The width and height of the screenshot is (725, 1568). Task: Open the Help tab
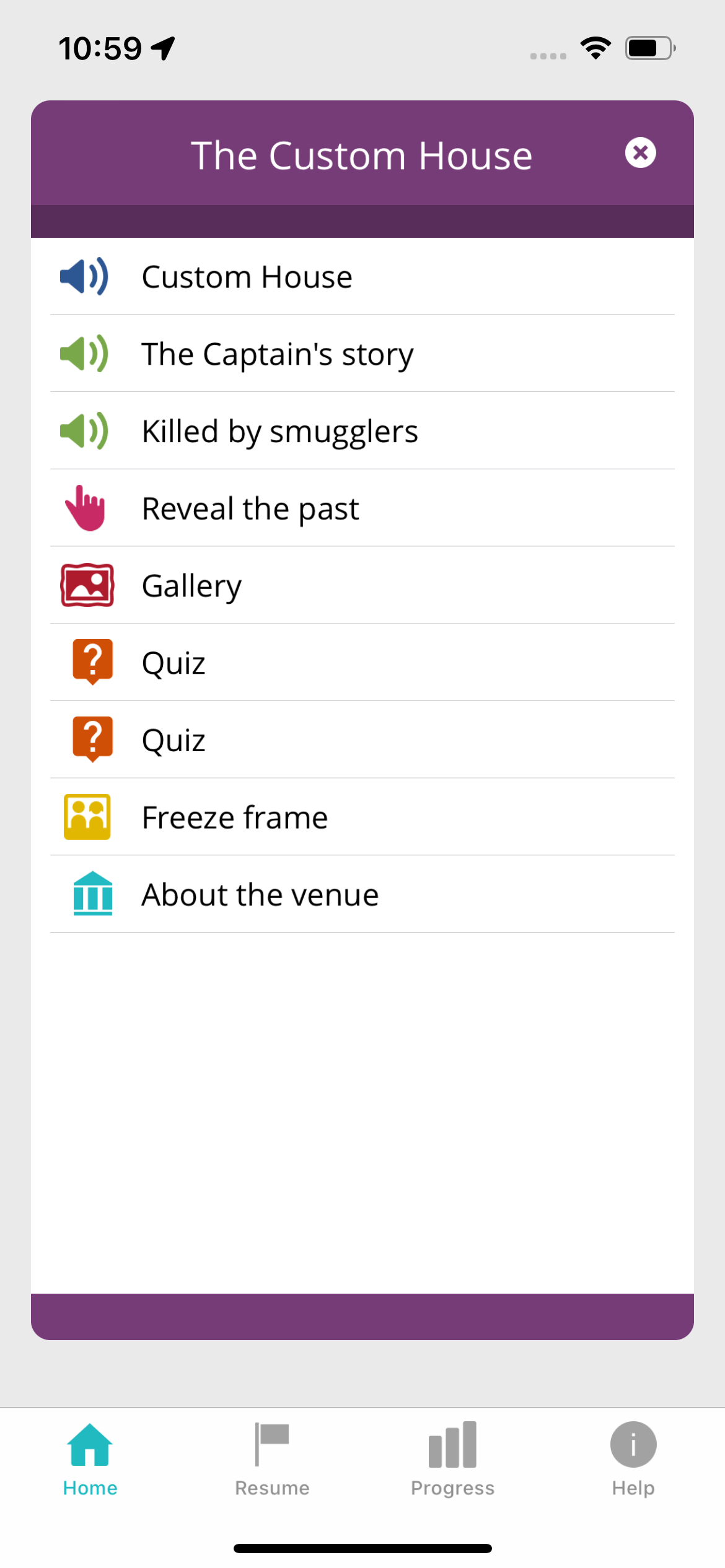633,1460
